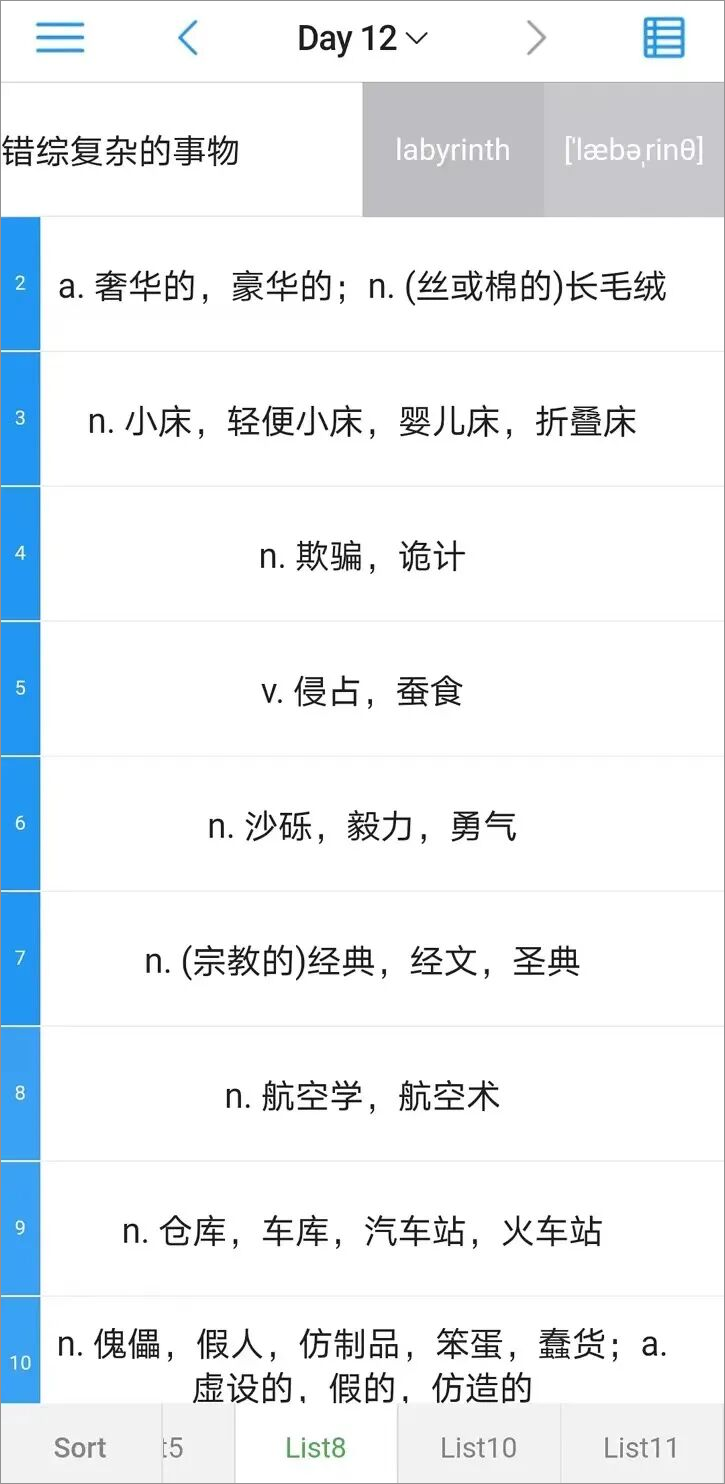Go to the previous day
The height and width of the screenshot is (1484, 725).
(x=187, y=38)
